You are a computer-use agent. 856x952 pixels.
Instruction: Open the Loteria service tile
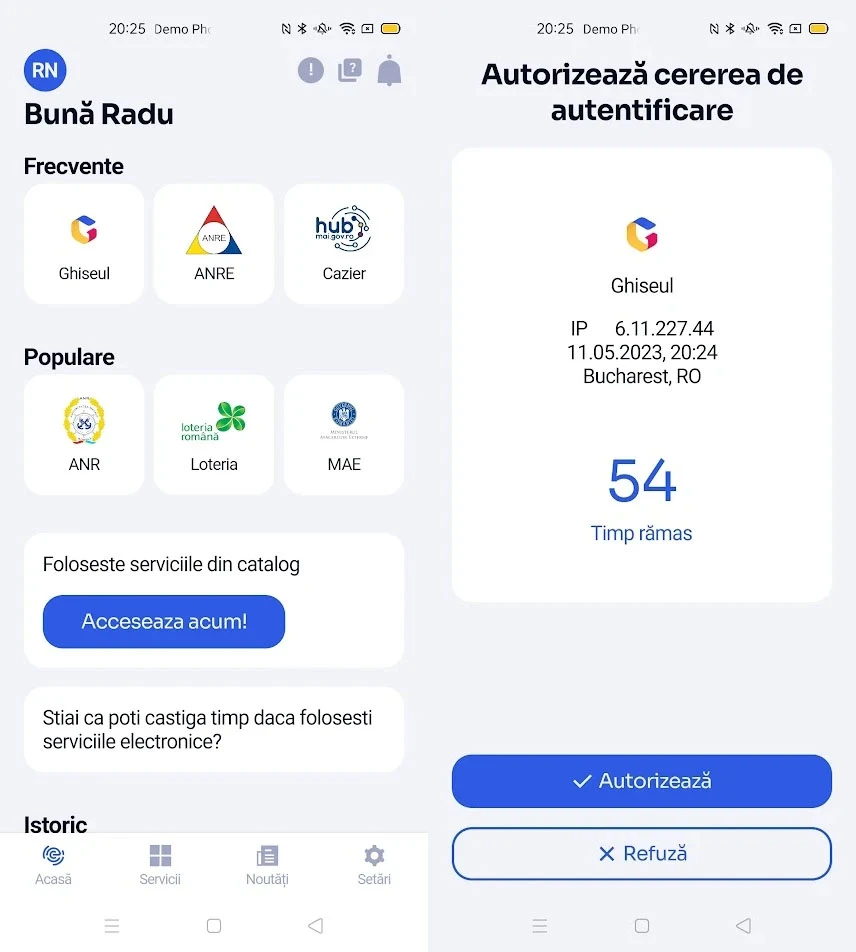[214, 435]
